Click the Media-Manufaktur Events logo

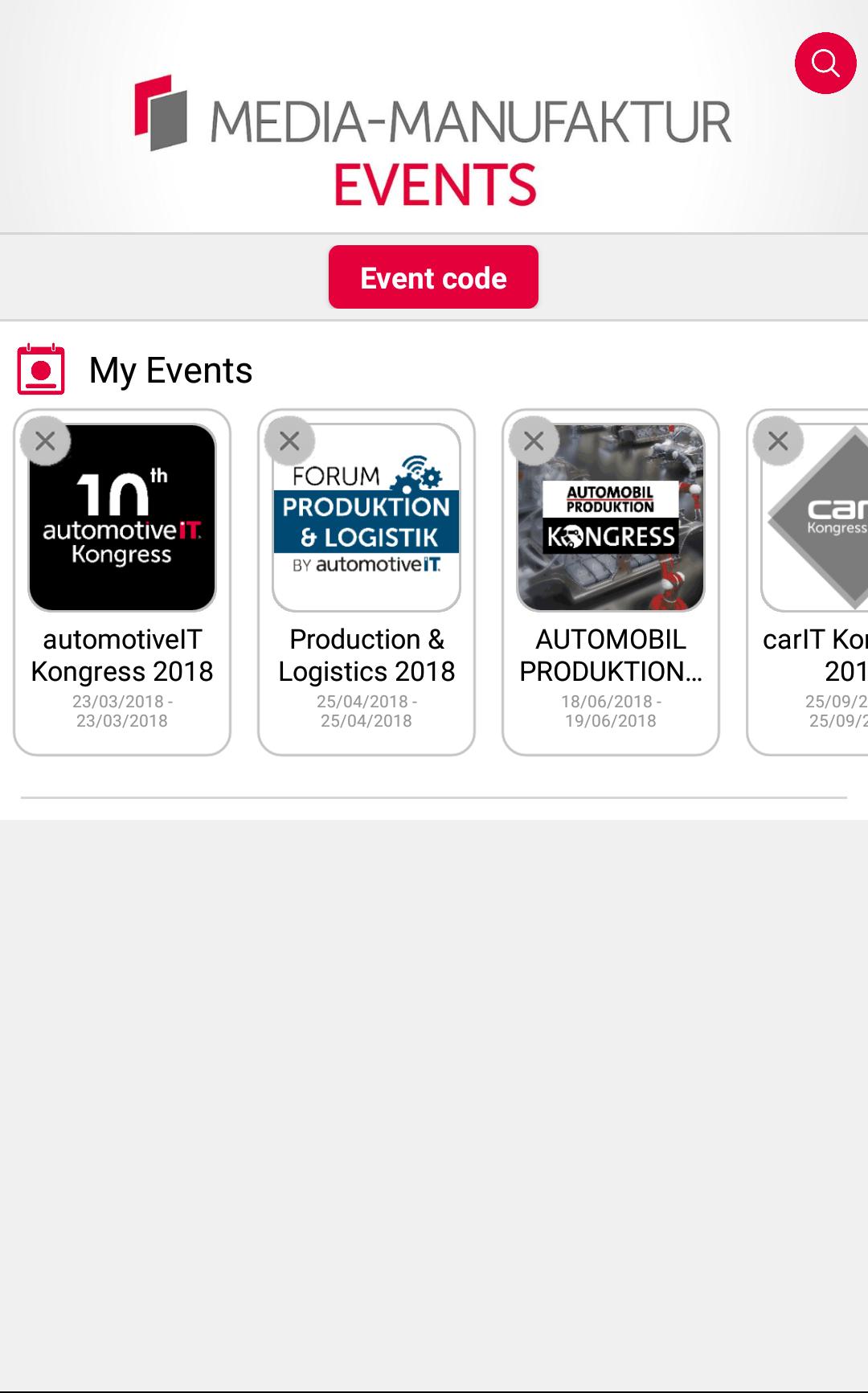tap(433, 141)
